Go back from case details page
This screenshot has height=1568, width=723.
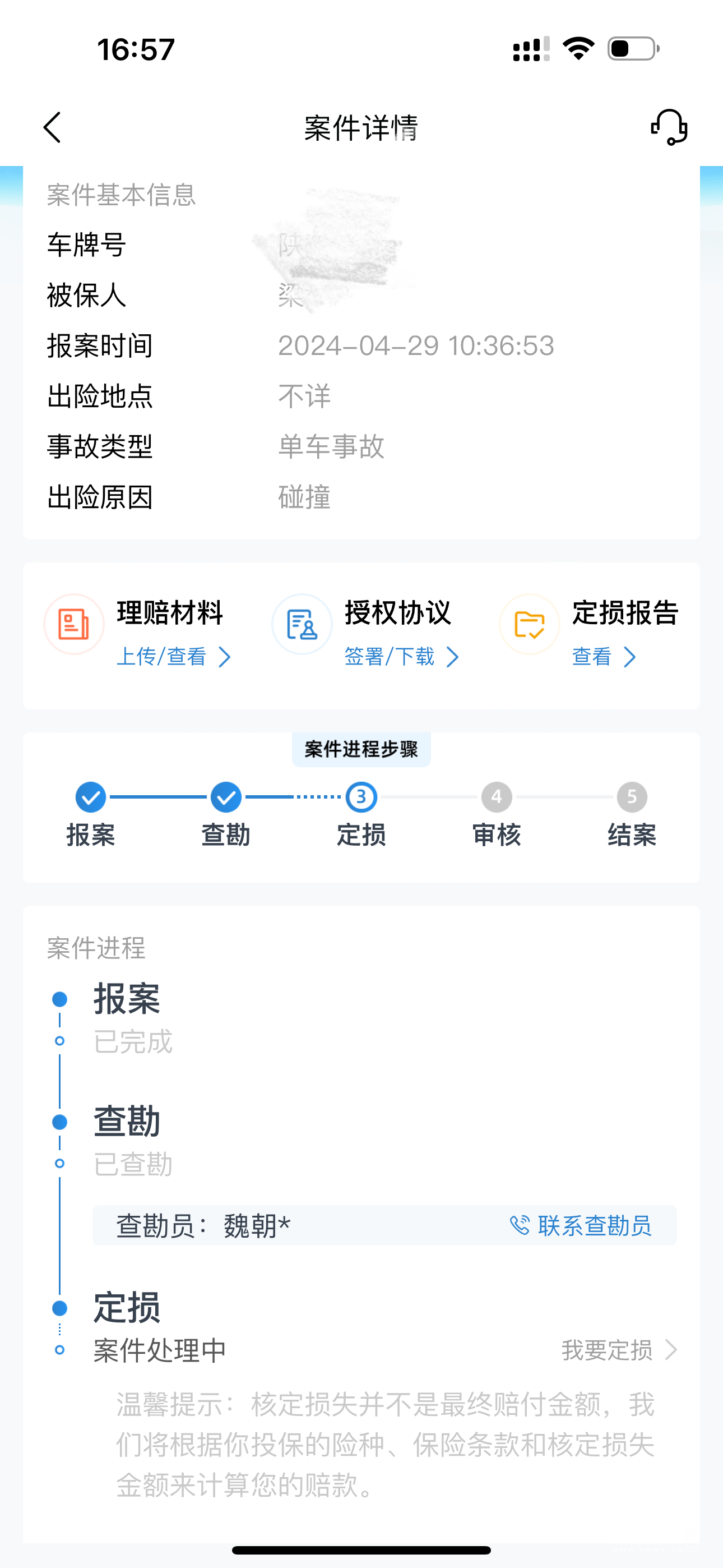coord(53,127)
